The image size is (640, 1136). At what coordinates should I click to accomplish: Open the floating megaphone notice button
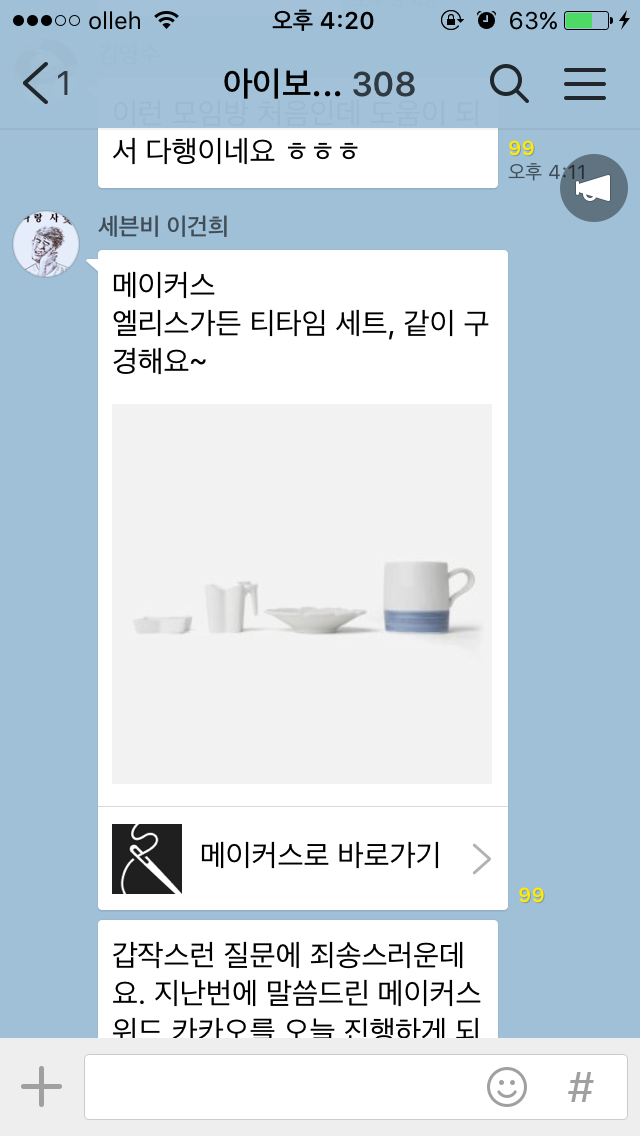point(593,188)
